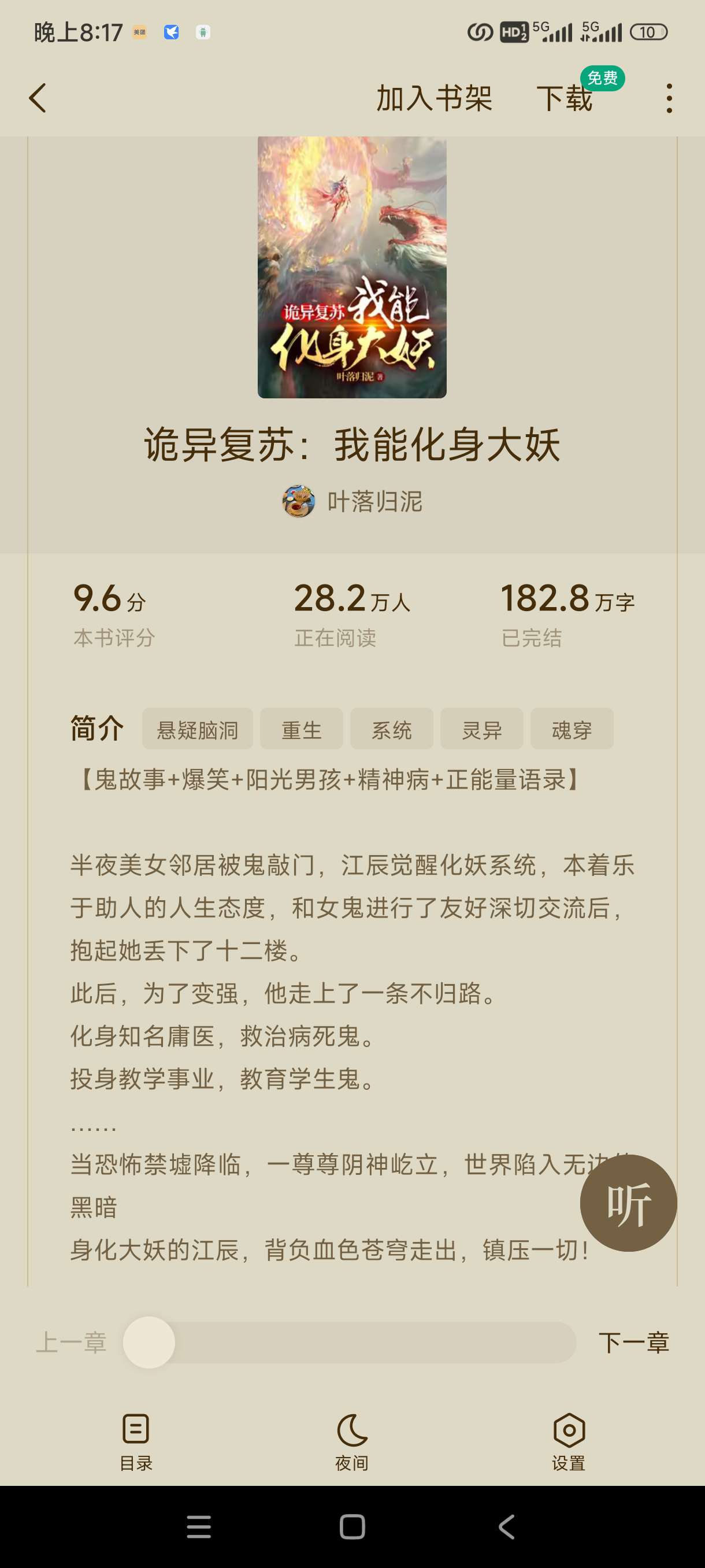Switch to night mode (夜间)
This screenshot has width=705, height=1568.
pos(351,1441)
